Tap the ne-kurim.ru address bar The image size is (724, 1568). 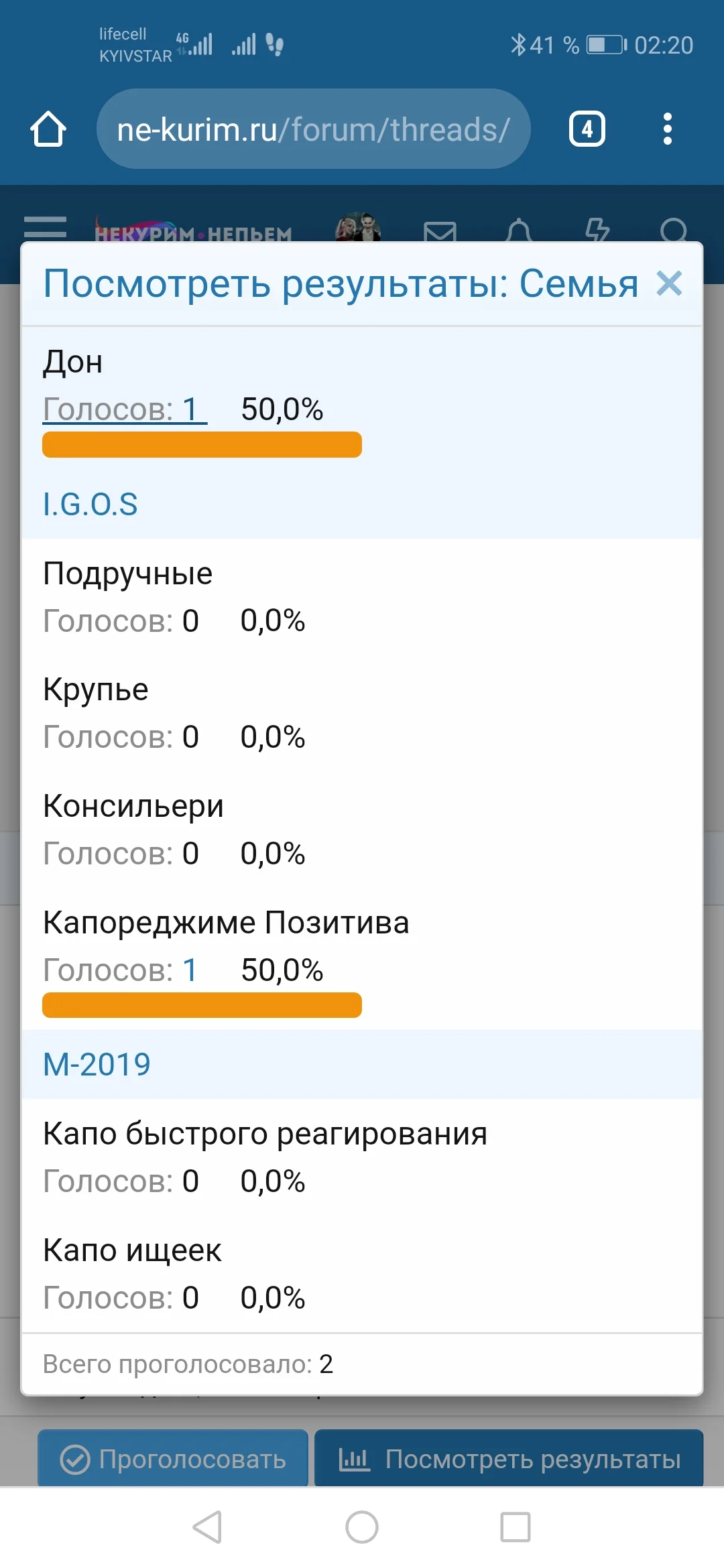312,129
